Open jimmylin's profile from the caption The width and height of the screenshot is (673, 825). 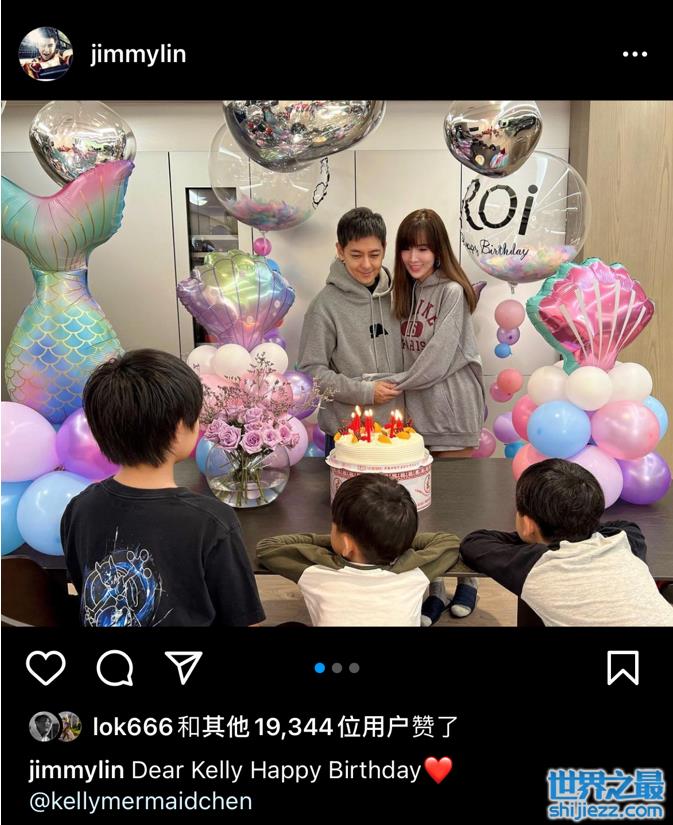(x=77, y=770)
